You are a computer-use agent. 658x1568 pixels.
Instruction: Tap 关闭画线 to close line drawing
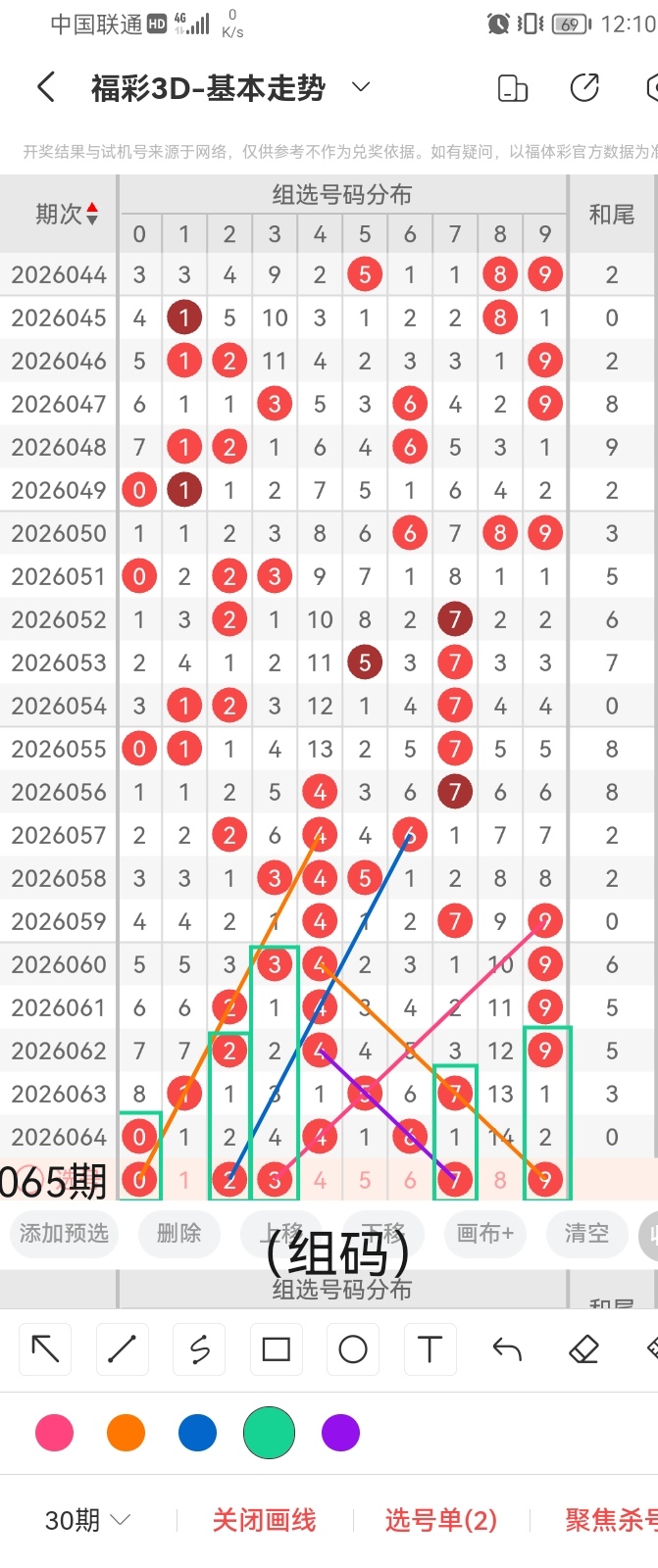tap(264, 1520)
